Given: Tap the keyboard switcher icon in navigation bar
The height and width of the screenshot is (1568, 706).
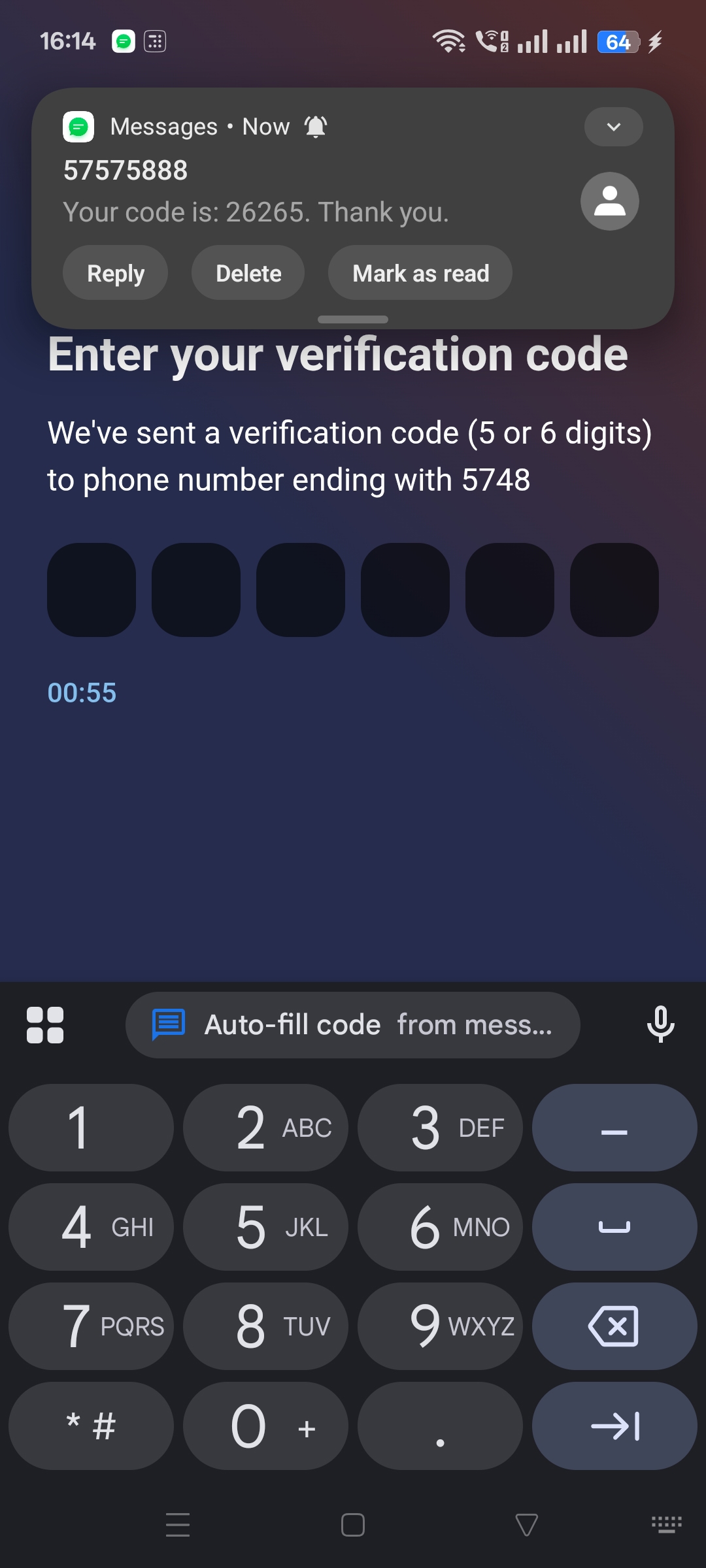Looking at the screenshot, I should [x=666, y=1526].
